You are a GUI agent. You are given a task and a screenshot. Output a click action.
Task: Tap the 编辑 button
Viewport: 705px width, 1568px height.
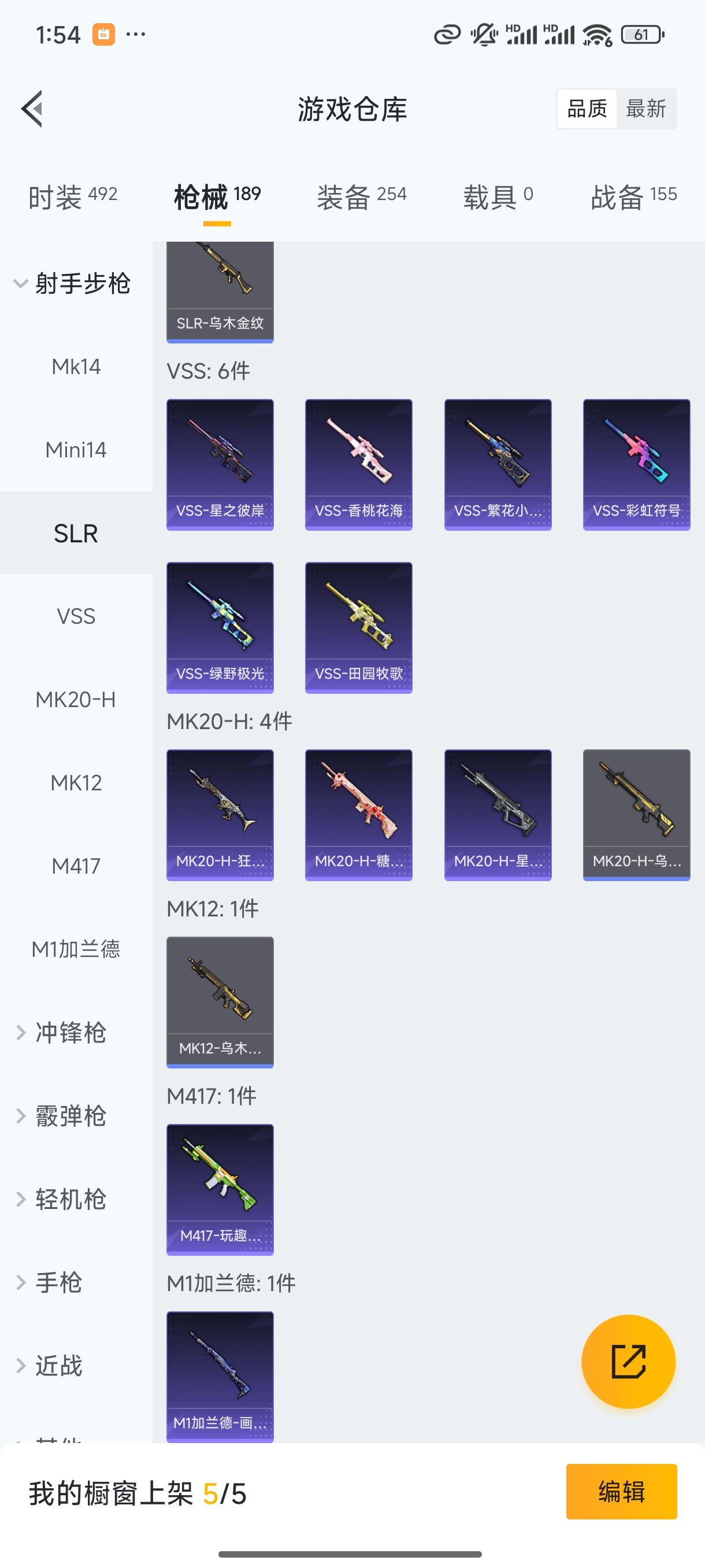(621, 1492)
